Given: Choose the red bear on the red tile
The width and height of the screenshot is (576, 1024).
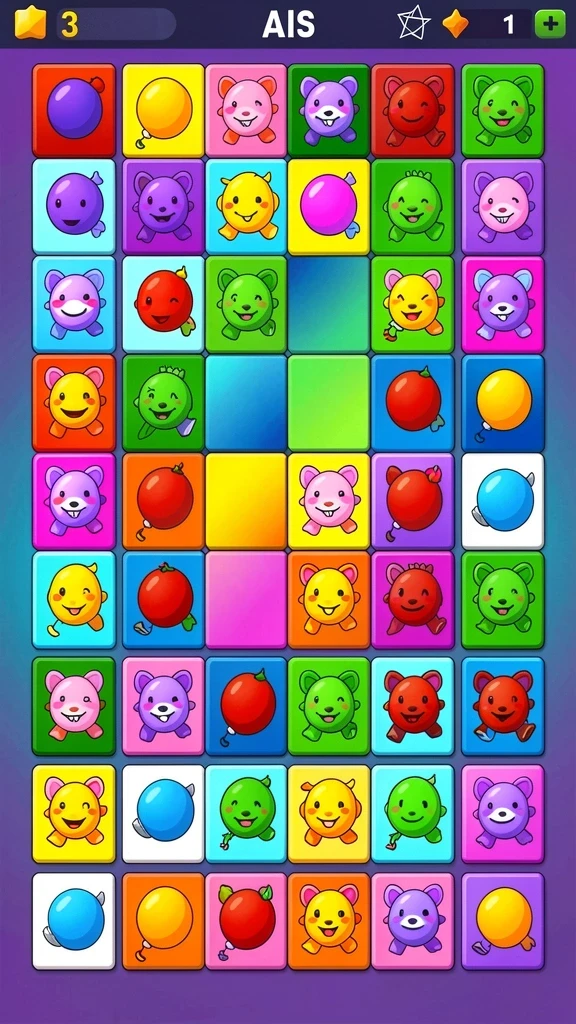Looking at the screenshot, I should coord(413,110).
